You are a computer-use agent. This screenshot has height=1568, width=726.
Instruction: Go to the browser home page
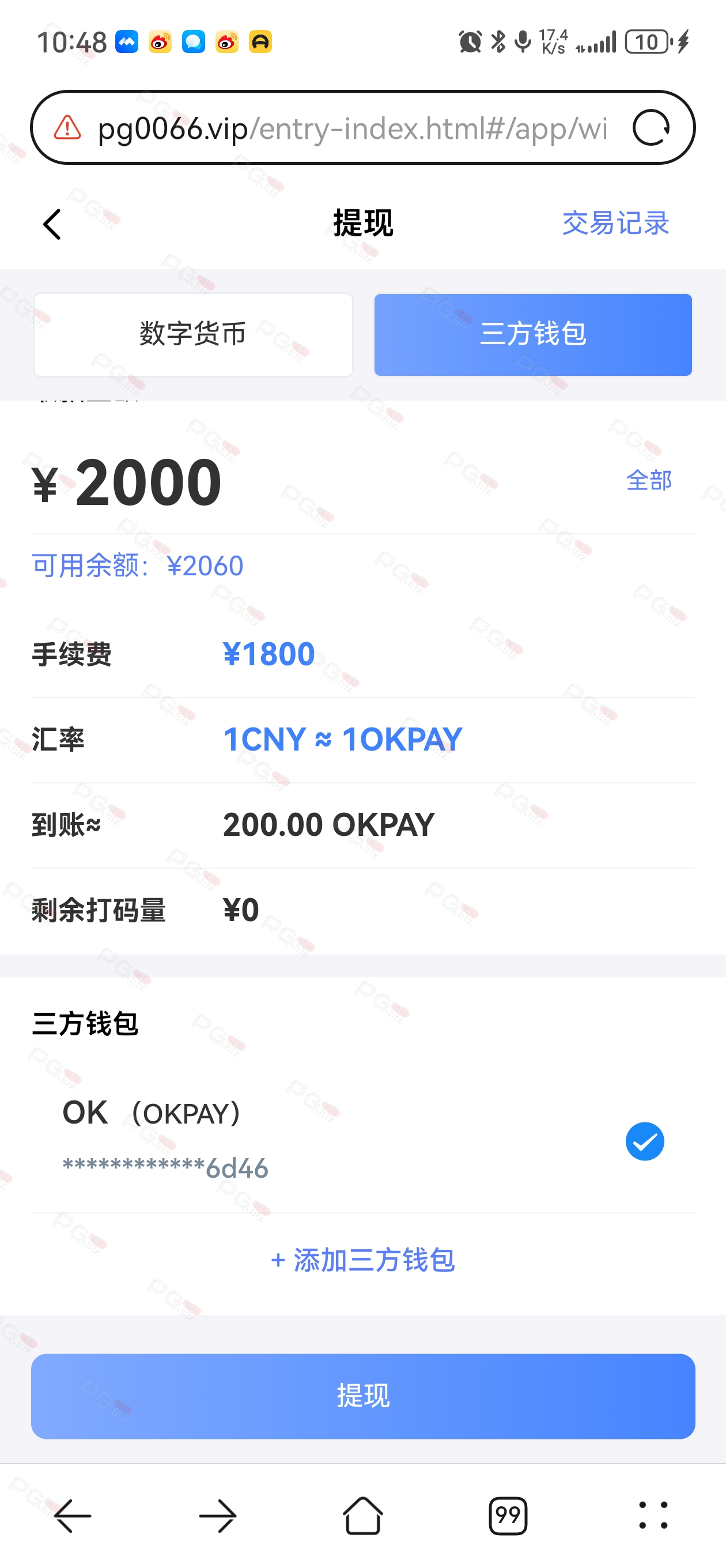pos(362,1515)
